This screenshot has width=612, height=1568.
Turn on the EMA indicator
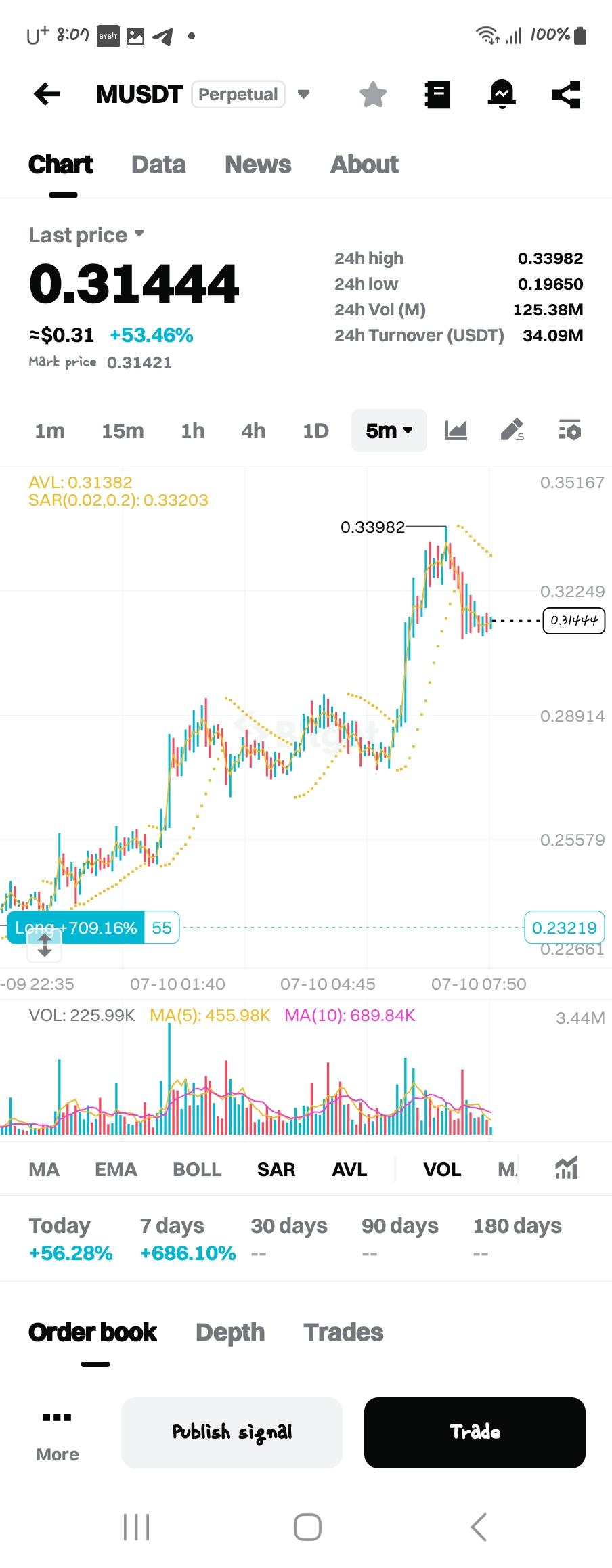coord(116,1169)
